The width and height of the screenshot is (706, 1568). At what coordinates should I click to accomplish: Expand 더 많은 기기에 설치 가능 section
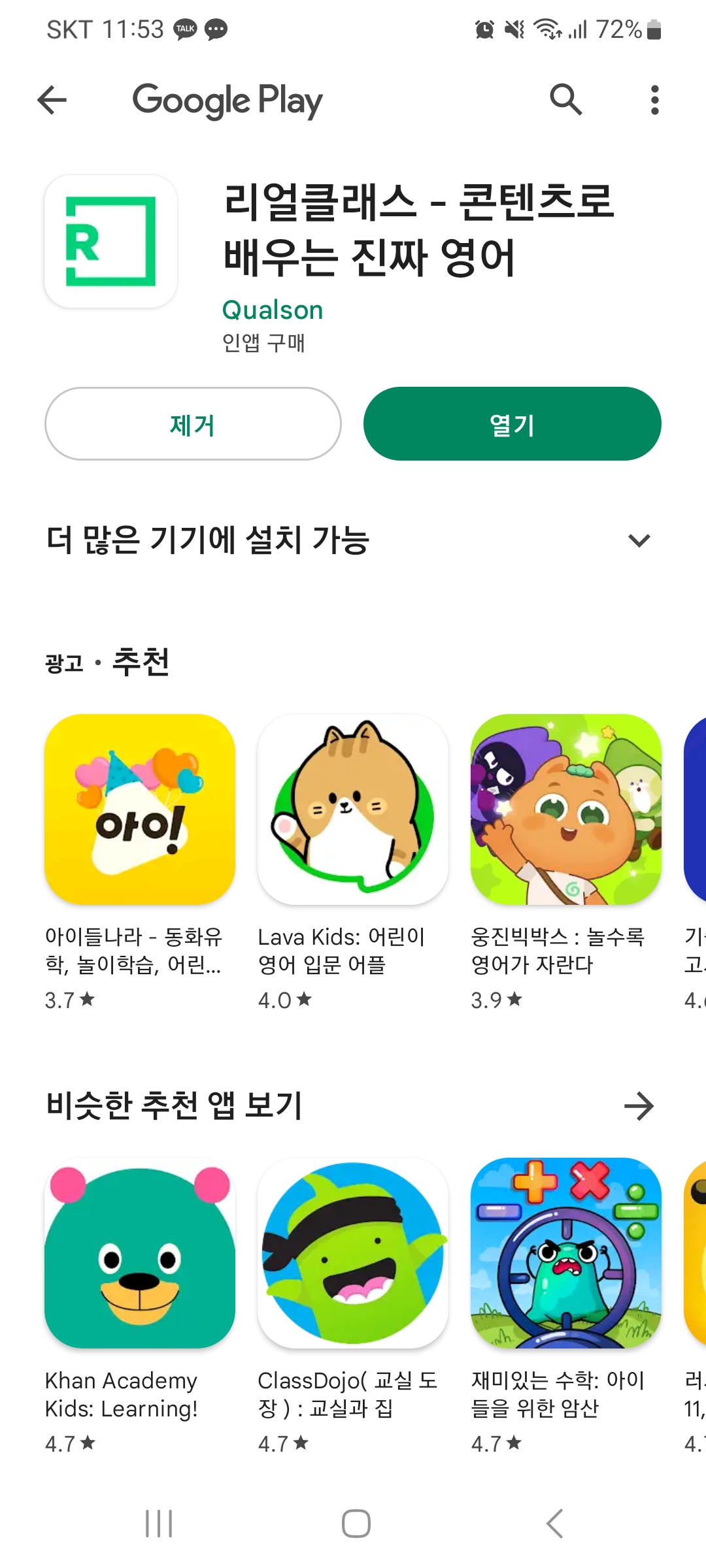(639, 540)
